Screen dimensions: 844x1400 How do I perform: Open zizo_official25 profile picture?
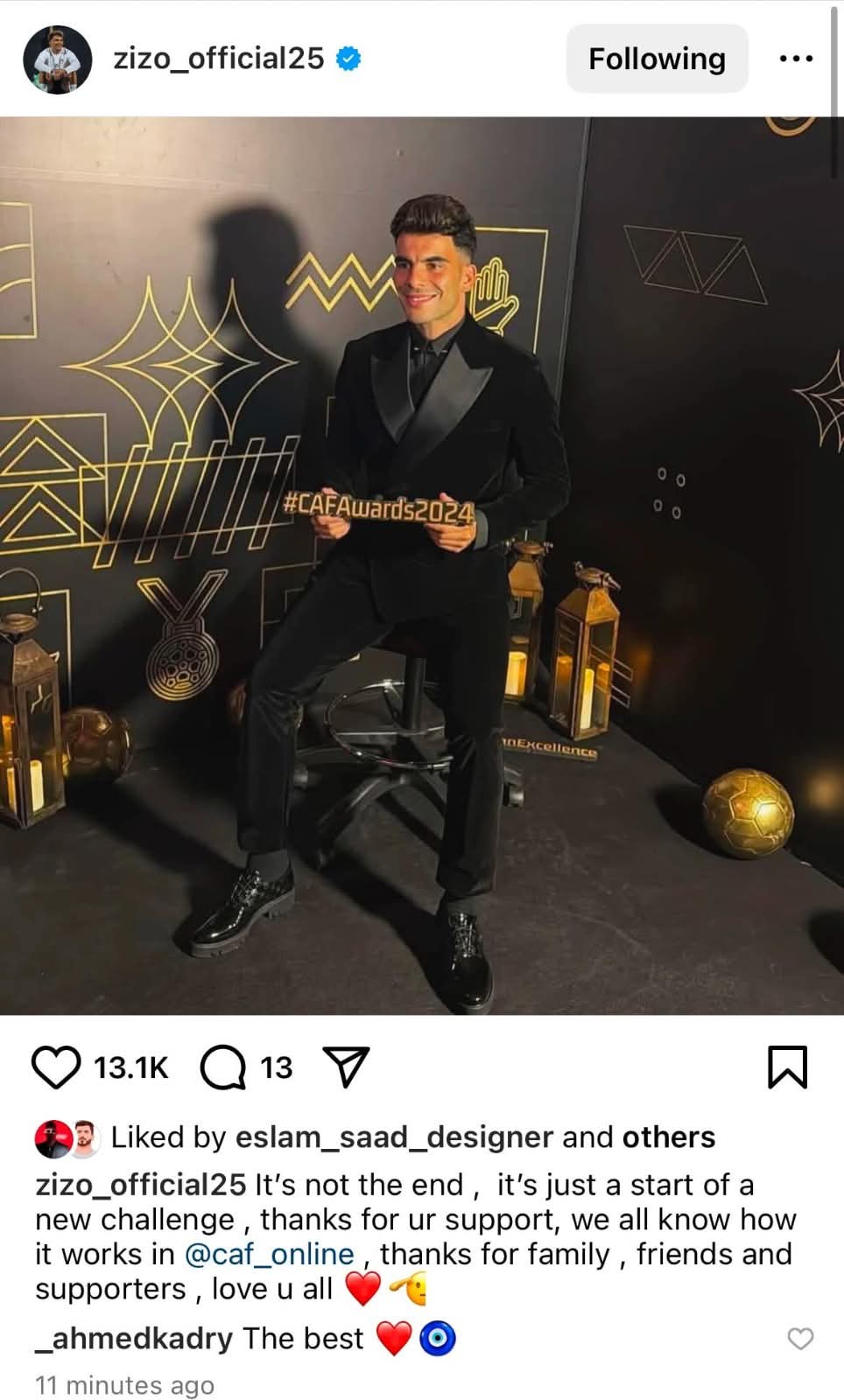click(x=57, y=59)
